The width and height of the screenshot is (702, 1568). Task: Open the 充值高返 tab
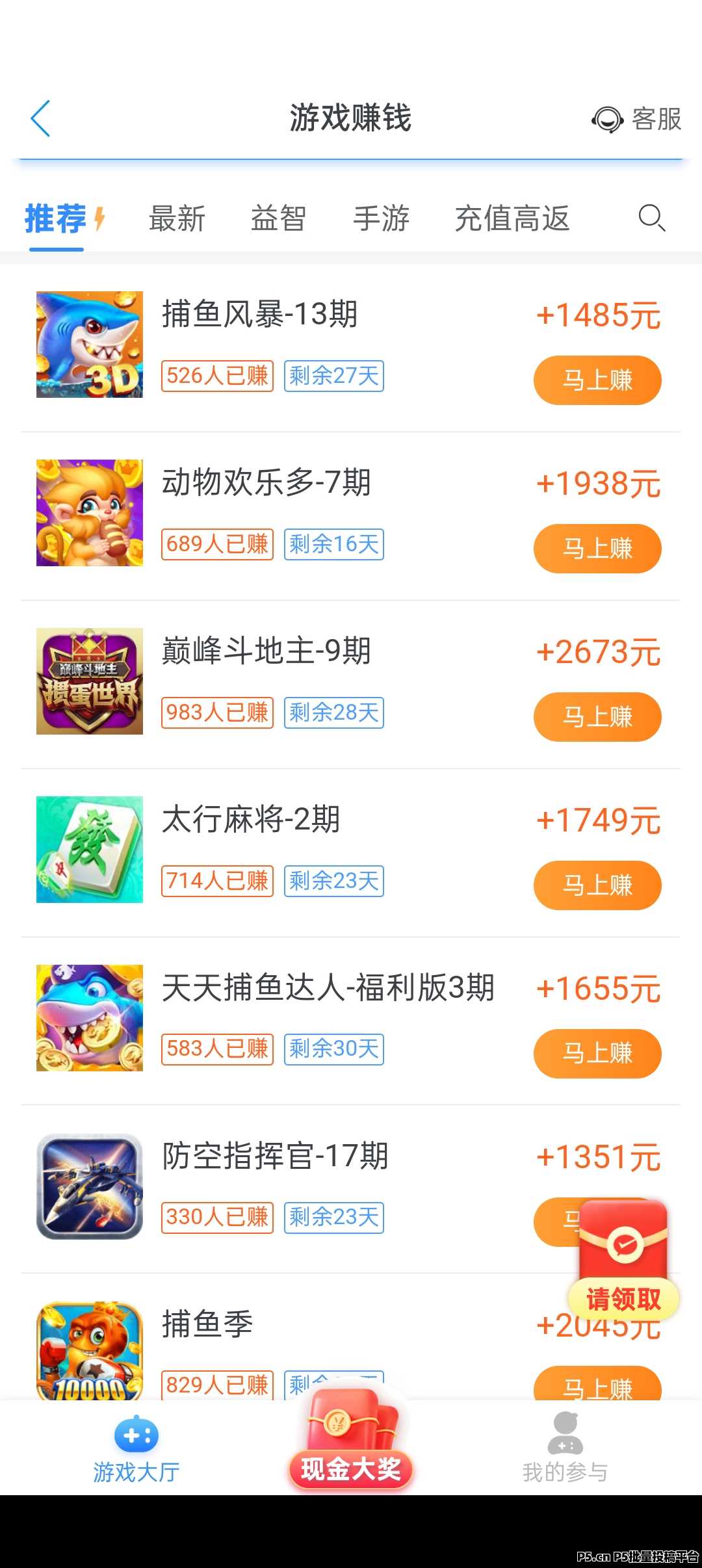512,219
